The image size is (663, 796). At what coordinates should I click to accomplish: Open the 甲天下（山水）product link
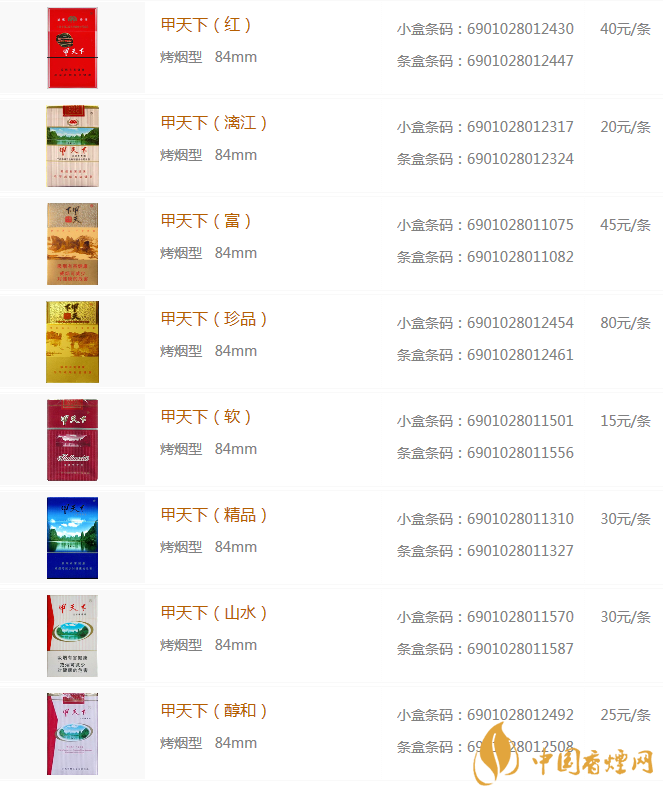[x=214, y=613]
